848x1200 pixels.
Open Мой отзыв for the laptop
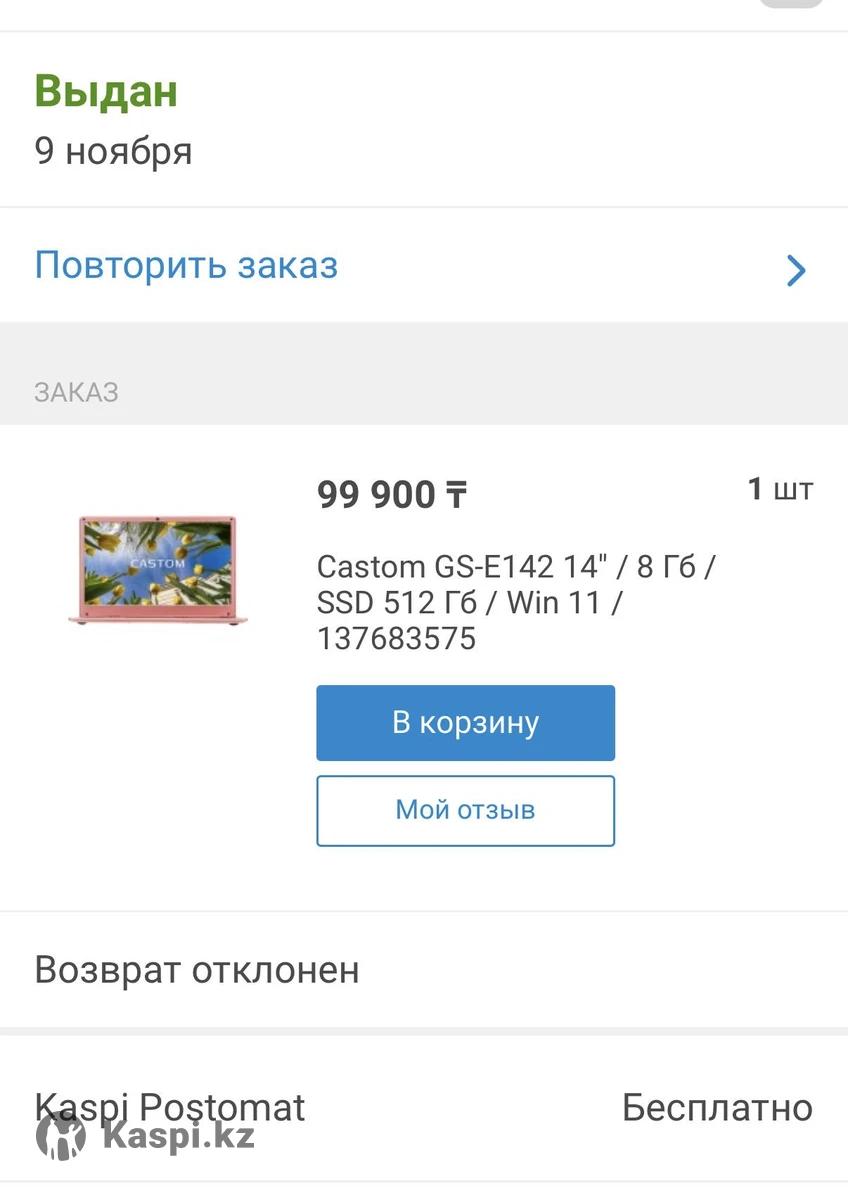pyautogui.click(x=465, y=810)
